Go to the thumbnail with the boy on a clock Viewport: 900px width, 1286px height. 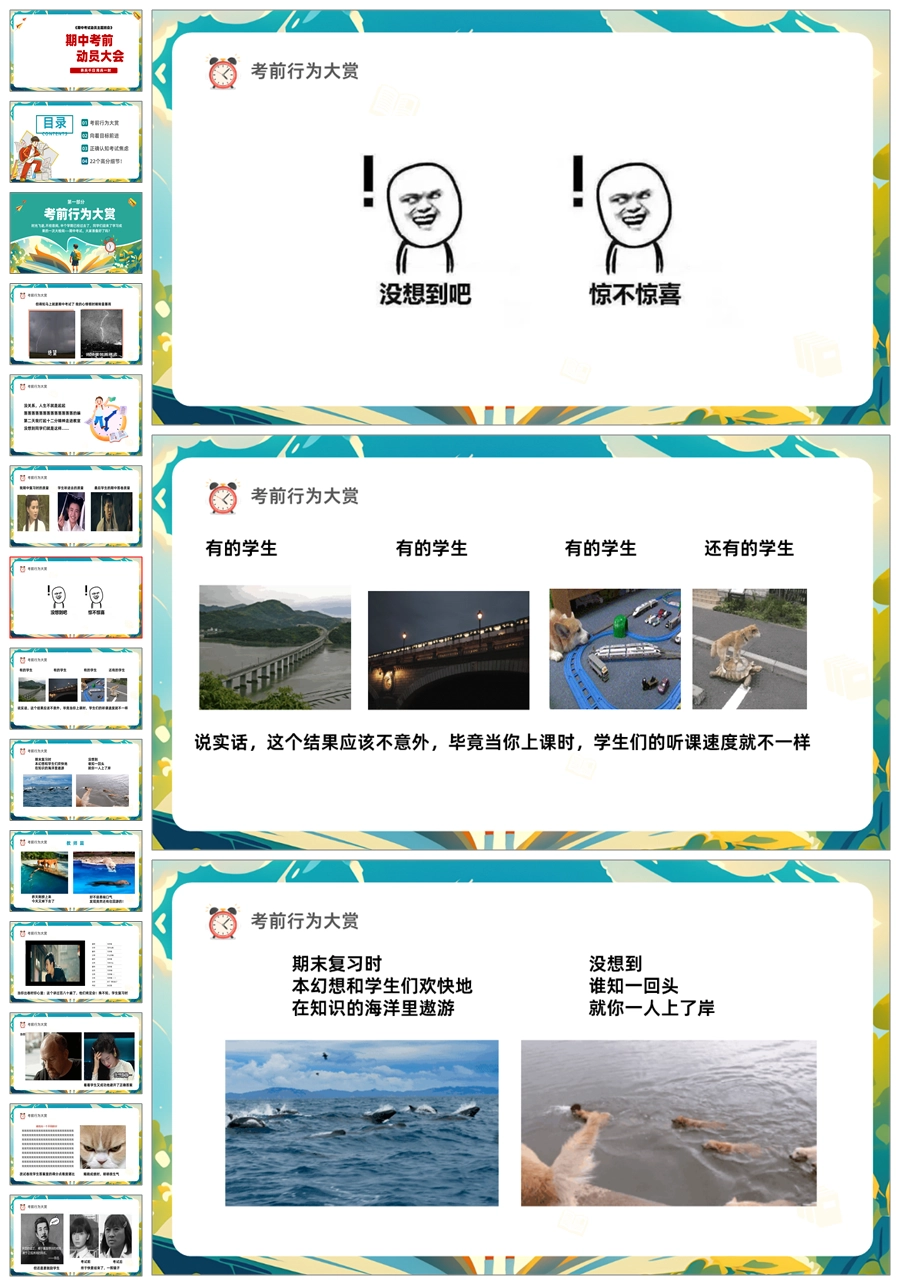(x=76, y=415)
